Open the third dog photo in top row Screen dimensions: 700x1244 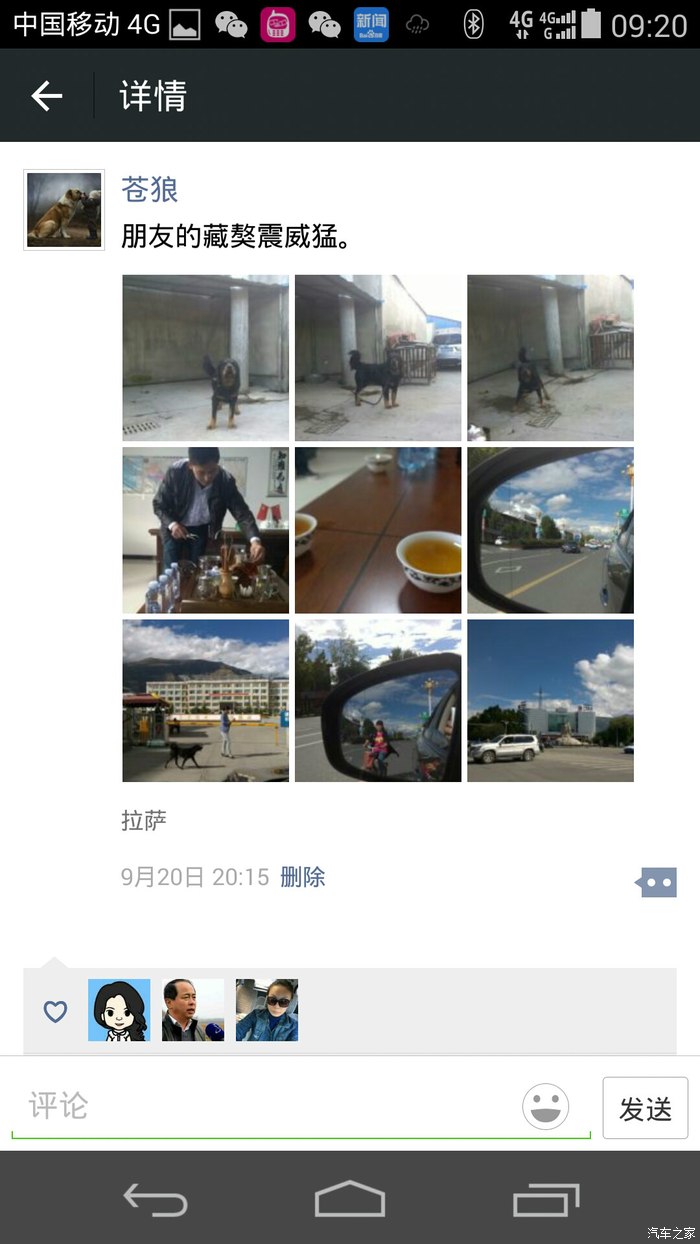pyautogui.click(x=550, y=358)
